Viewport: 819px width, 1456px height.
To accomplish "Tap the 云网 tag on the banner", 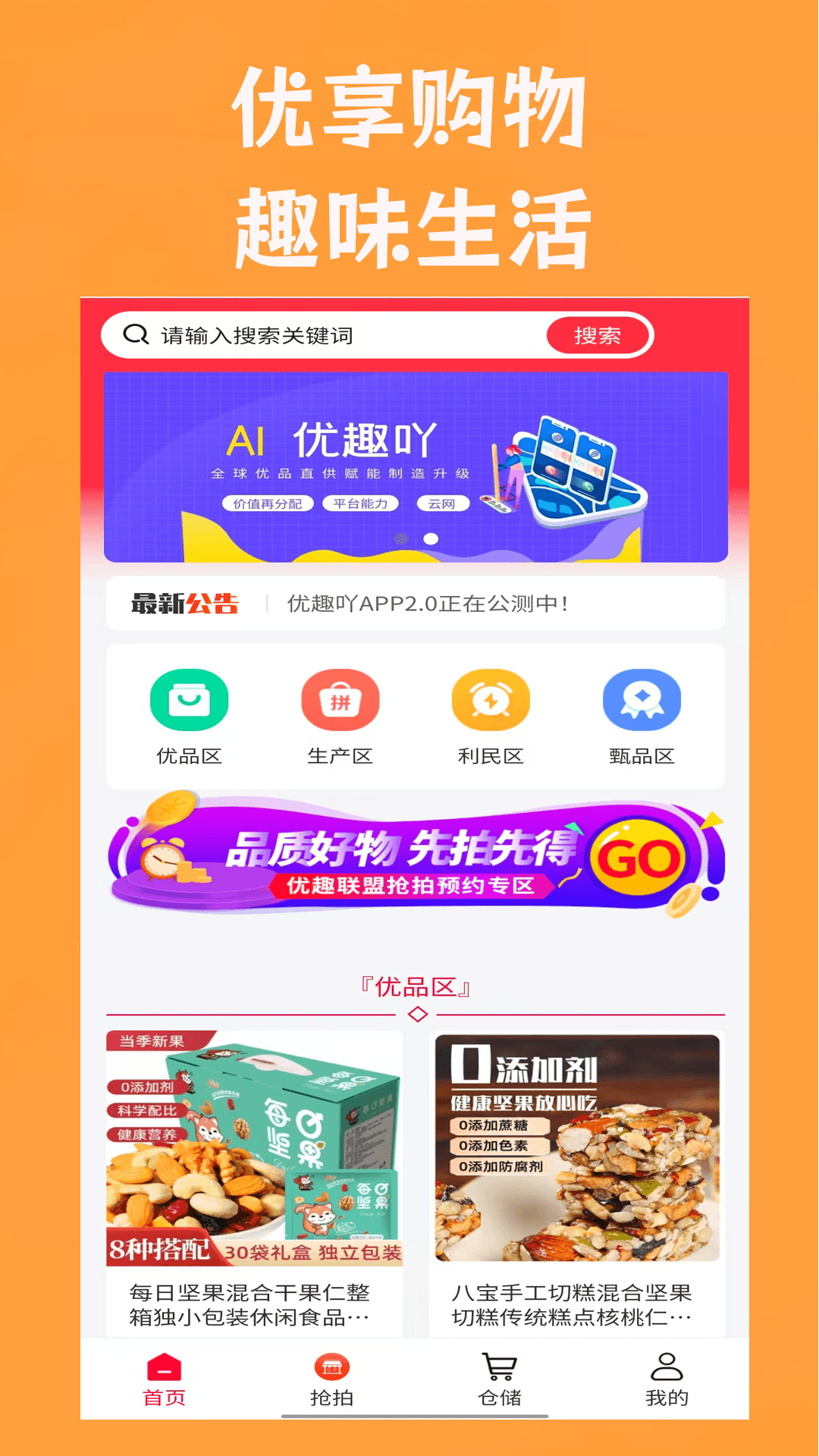I will coord(444,503).
